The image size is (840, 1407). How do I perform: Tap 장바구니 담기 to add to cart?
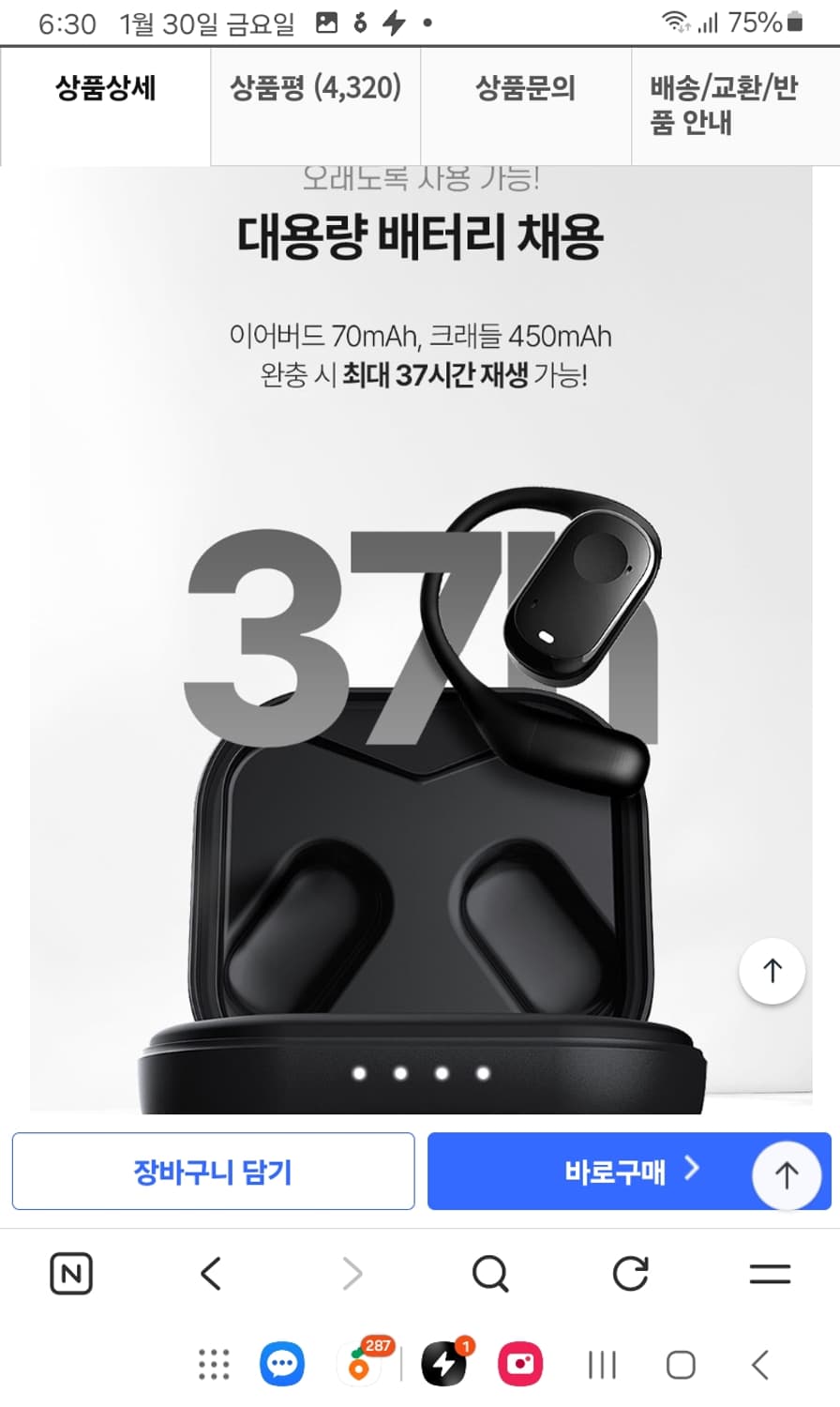coord(213,1172)
